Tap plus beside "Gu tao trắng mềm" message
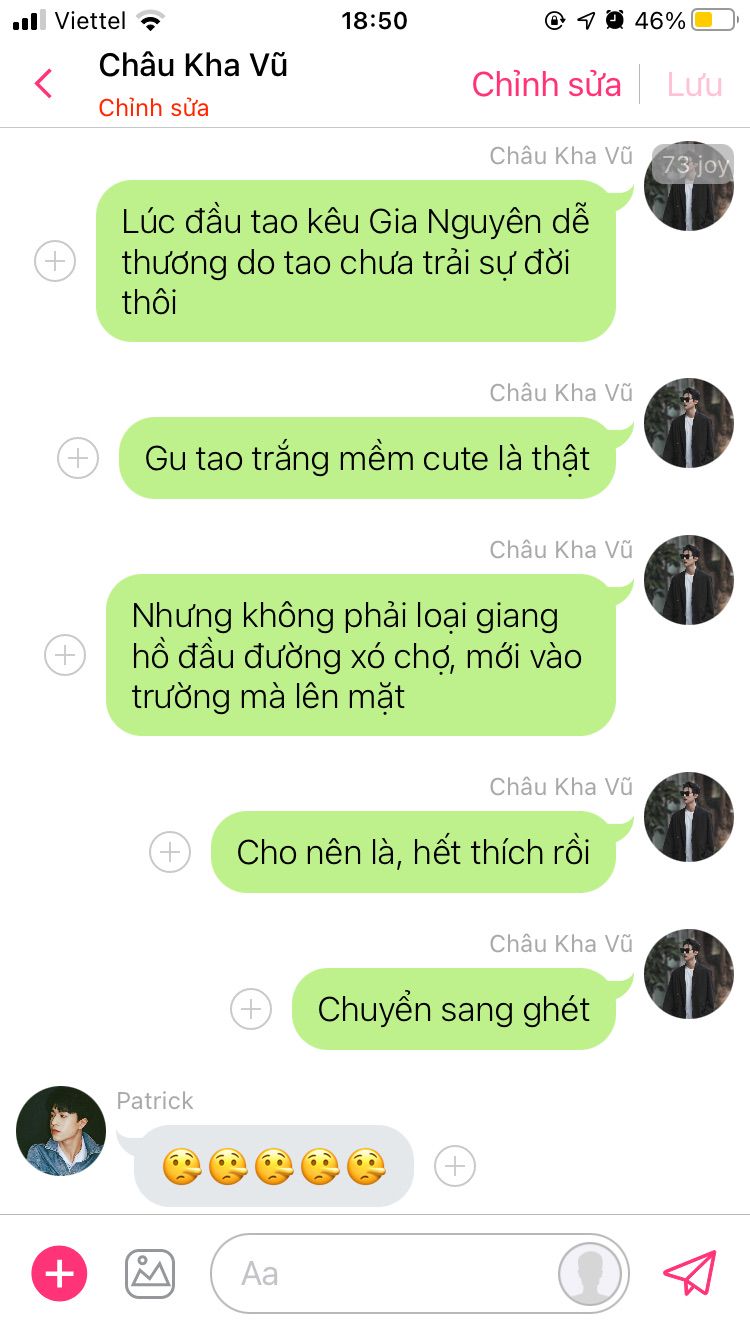This screenshot has width=750, height=1334. pos(78,458)
